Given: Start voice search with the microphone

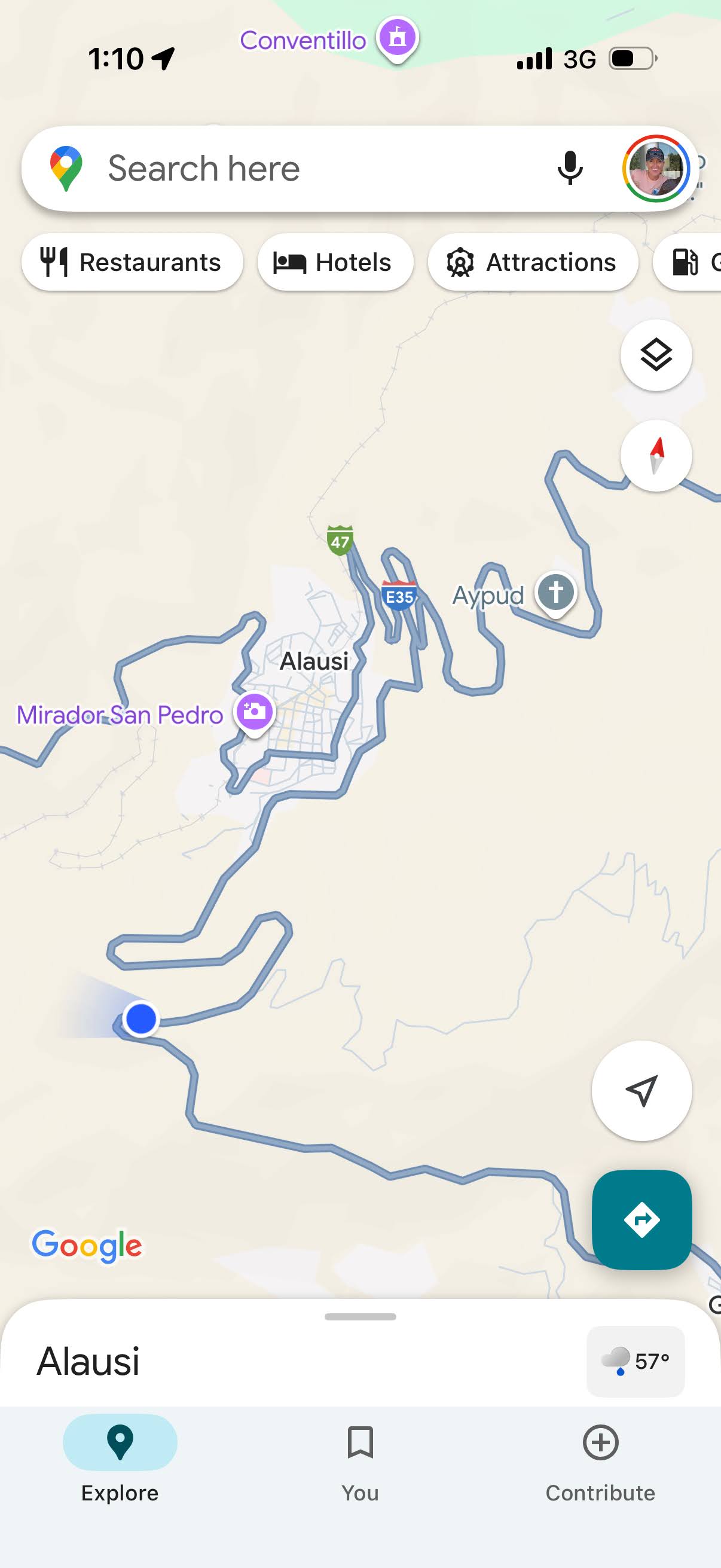Looking at the screenshot, I should pyautogui.click(x=570, y=169).
